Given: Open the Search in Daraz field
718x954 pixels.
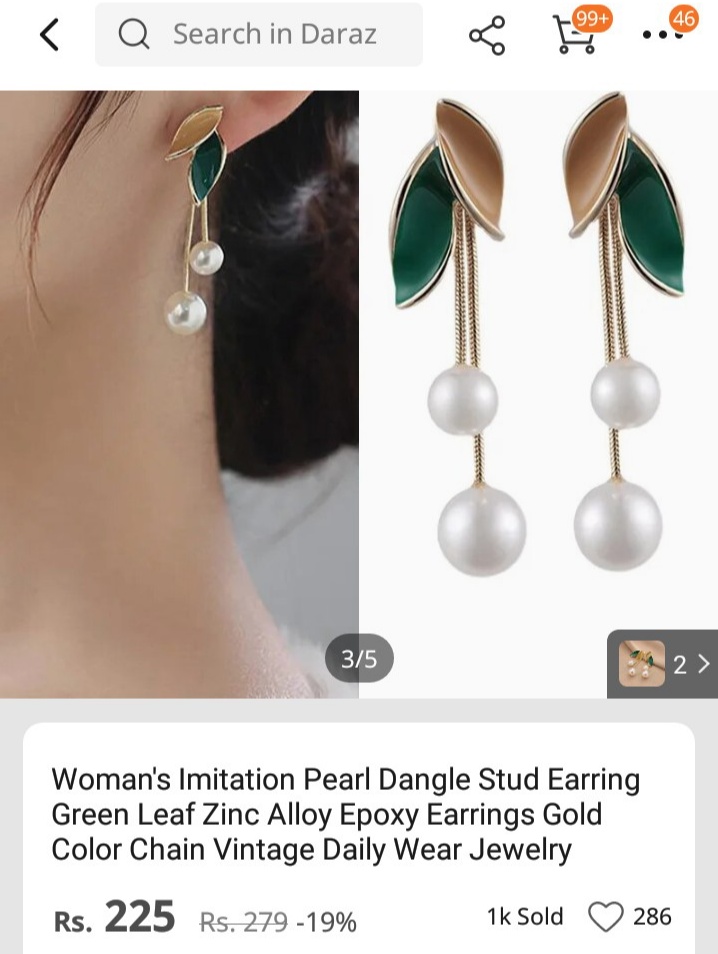Looking at the screenshot, I should click(259, 34).
